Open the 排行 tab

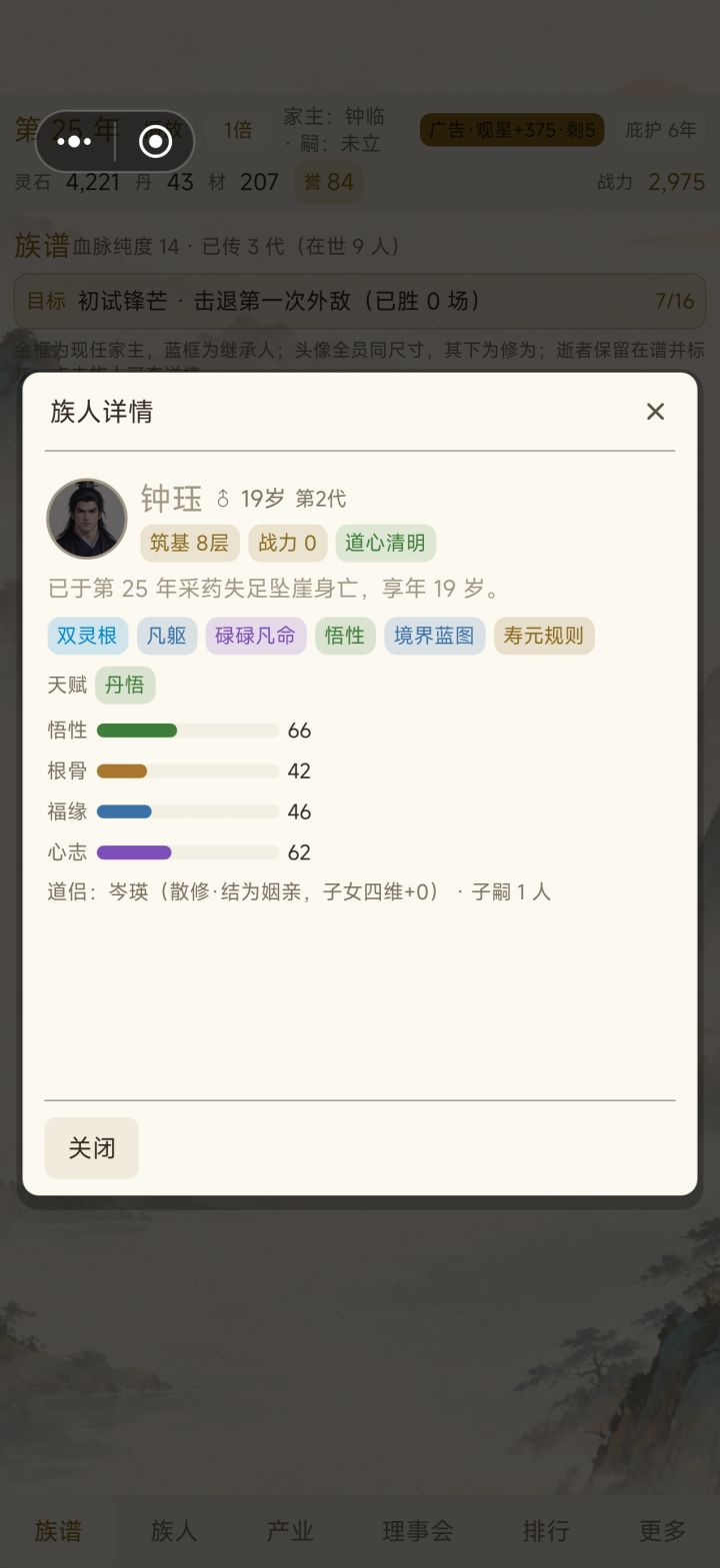click(x=546, y=1531)
